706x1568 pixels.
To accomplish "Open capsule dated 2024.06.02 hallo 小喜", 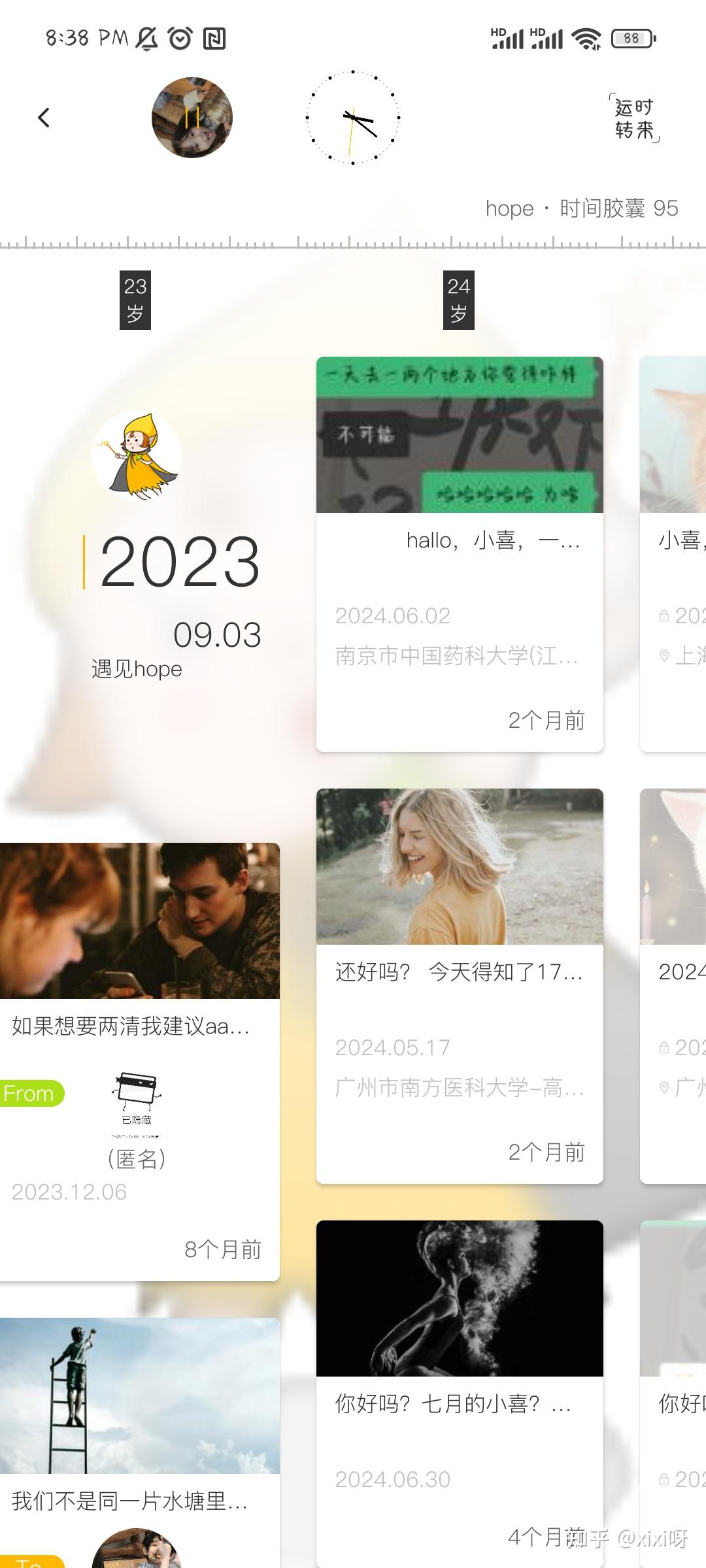I will pos(459,554).
